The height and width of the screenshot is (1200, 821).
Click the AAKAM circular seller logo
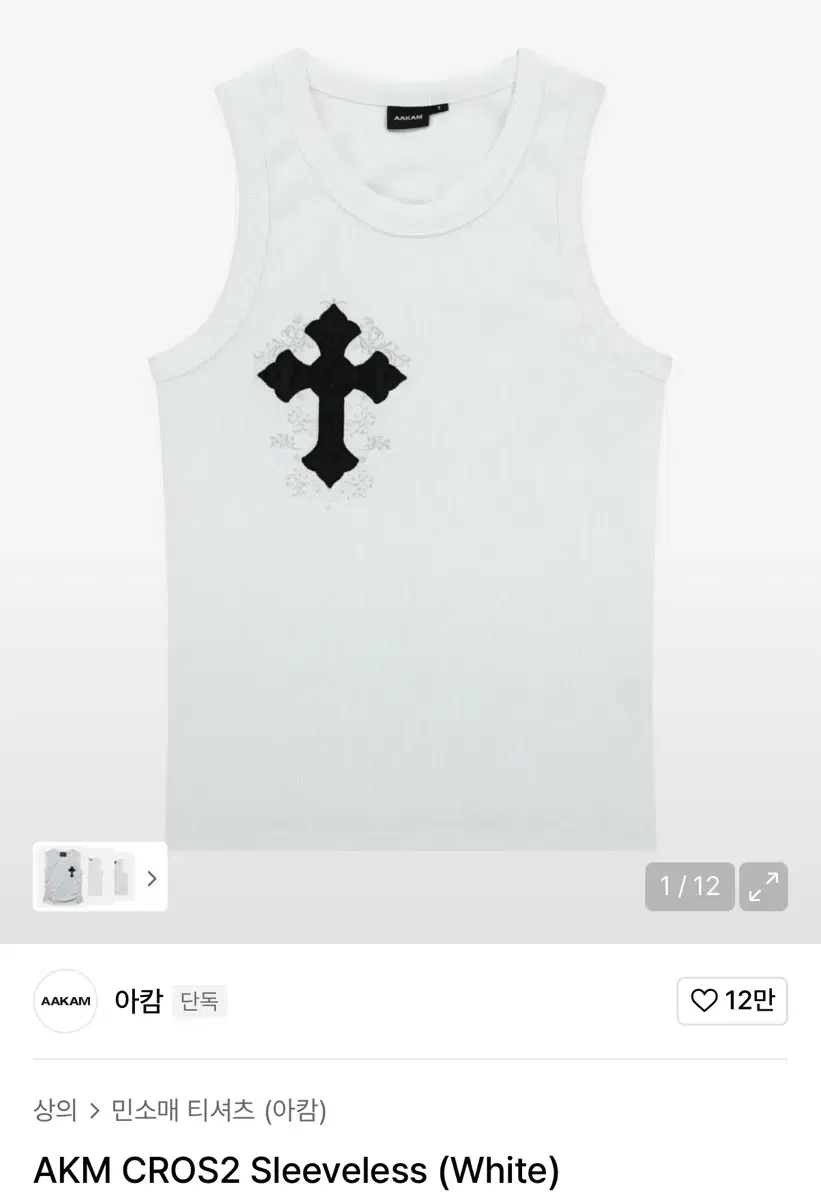(x=65, y=1001)
